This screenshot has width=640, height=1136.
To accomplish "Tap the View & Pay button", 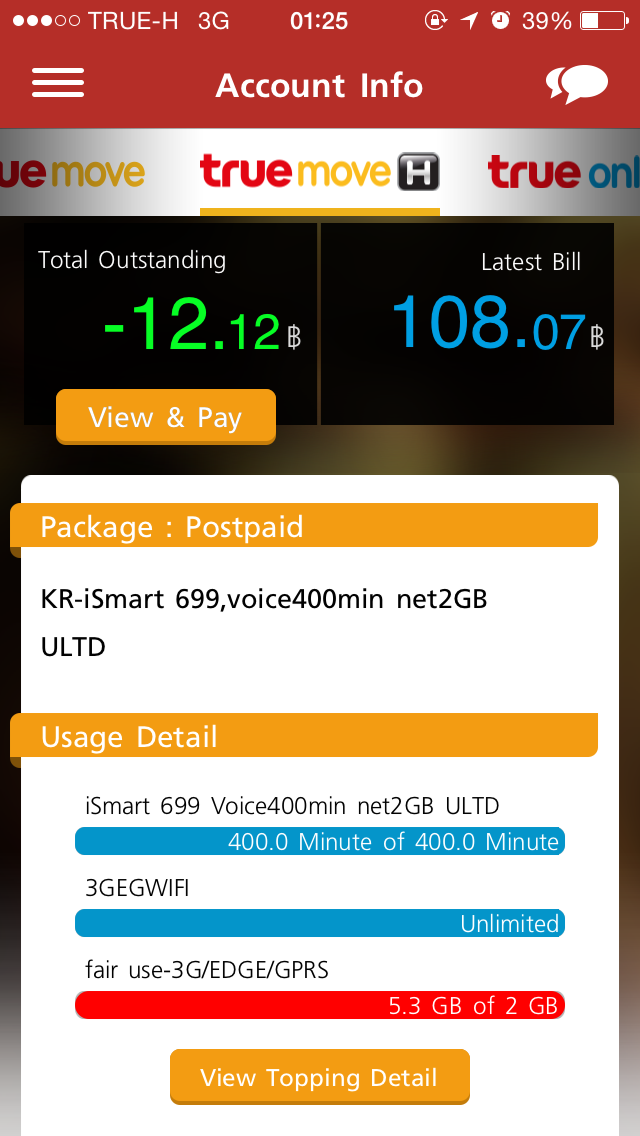I will point(166,417).
